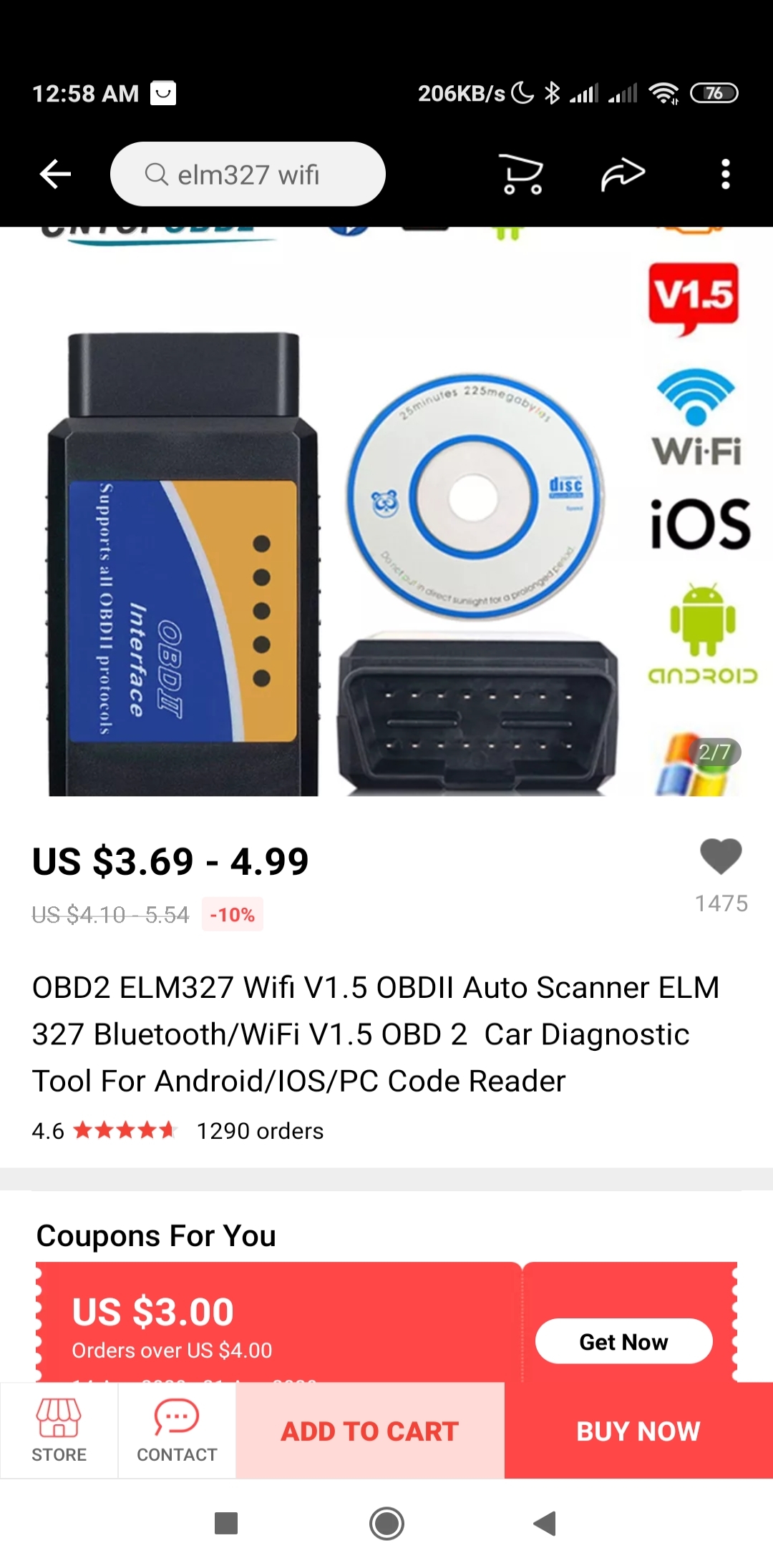Contact the seller
The height and width of the screenshot is (1568, 773).
click(x=177, y=1431)
